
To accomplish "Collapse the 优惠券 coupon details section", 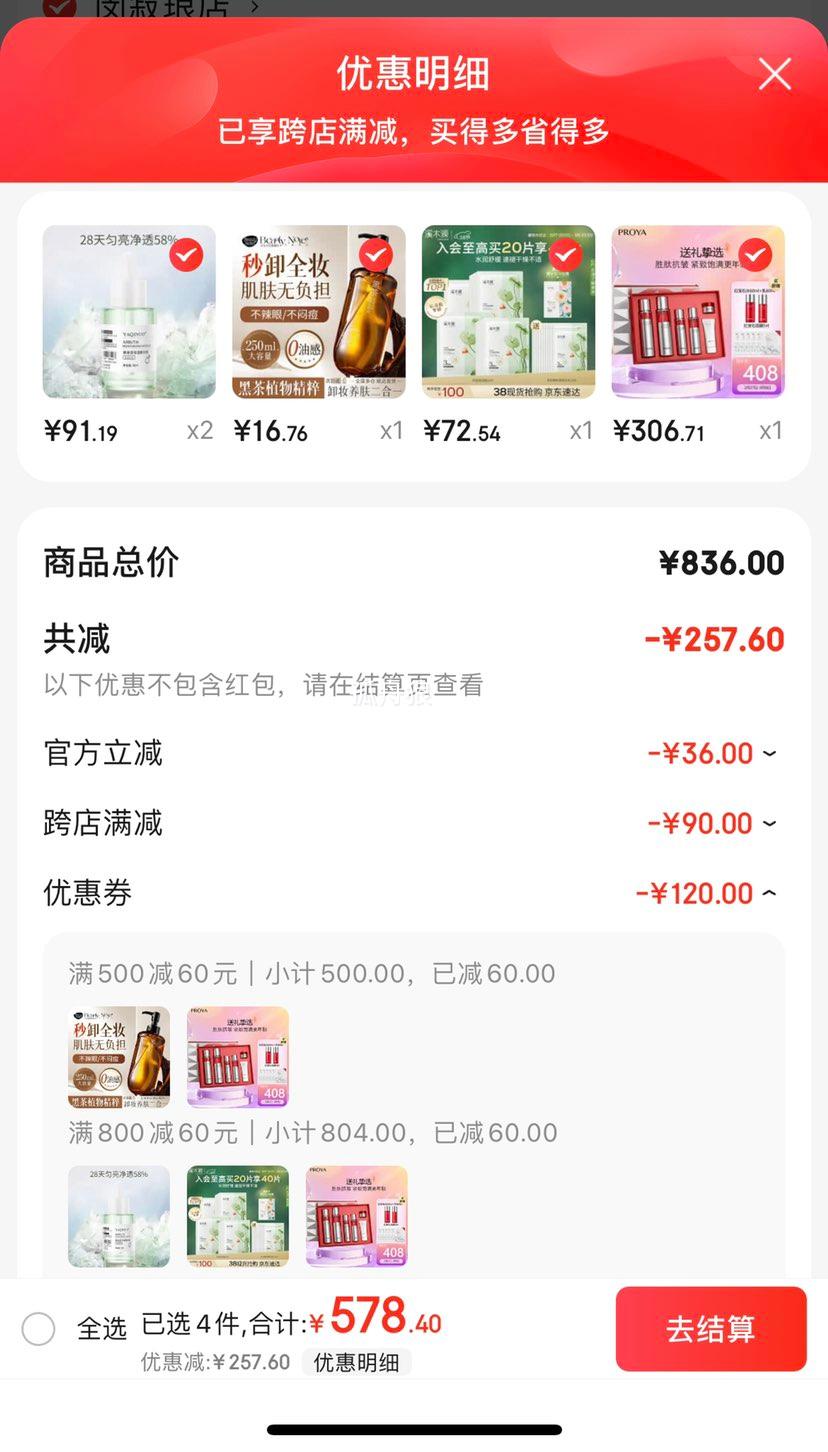I will coord(768,893).
